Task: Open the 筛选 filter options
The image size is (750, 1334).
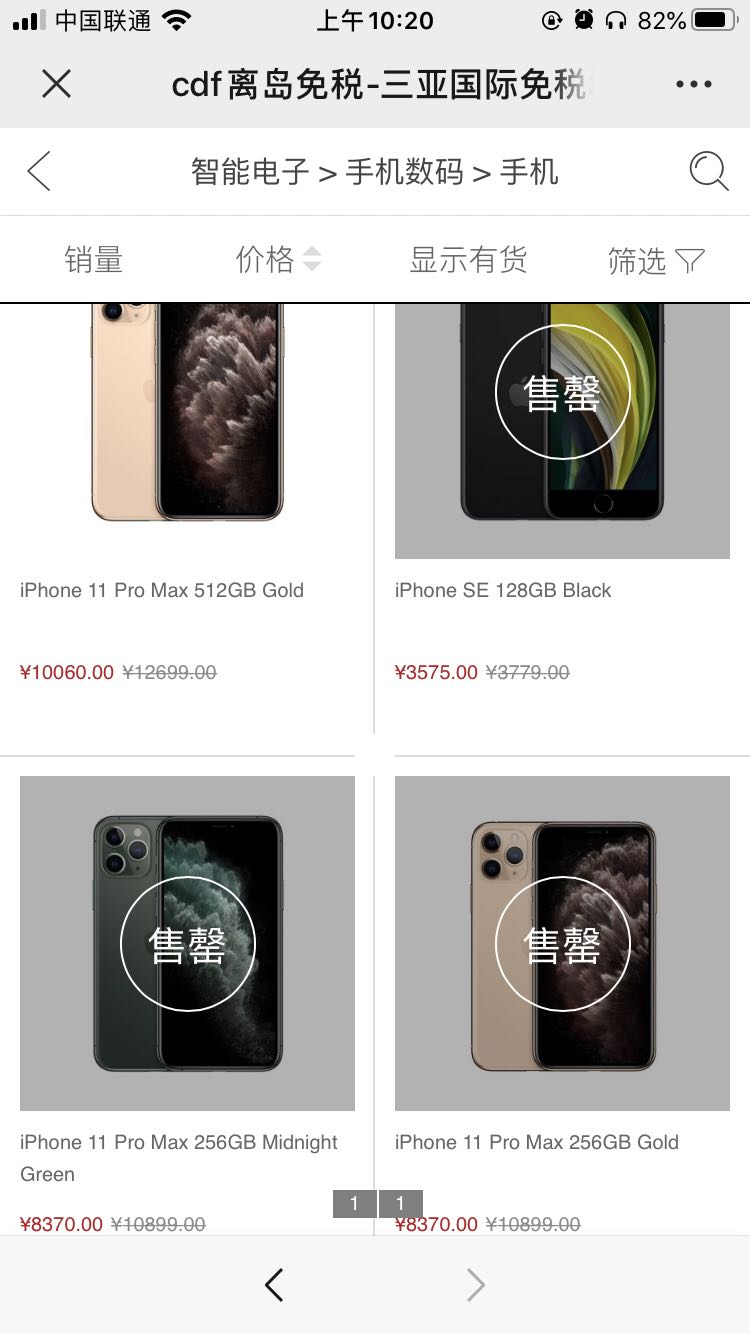Action: pos(655,261)
